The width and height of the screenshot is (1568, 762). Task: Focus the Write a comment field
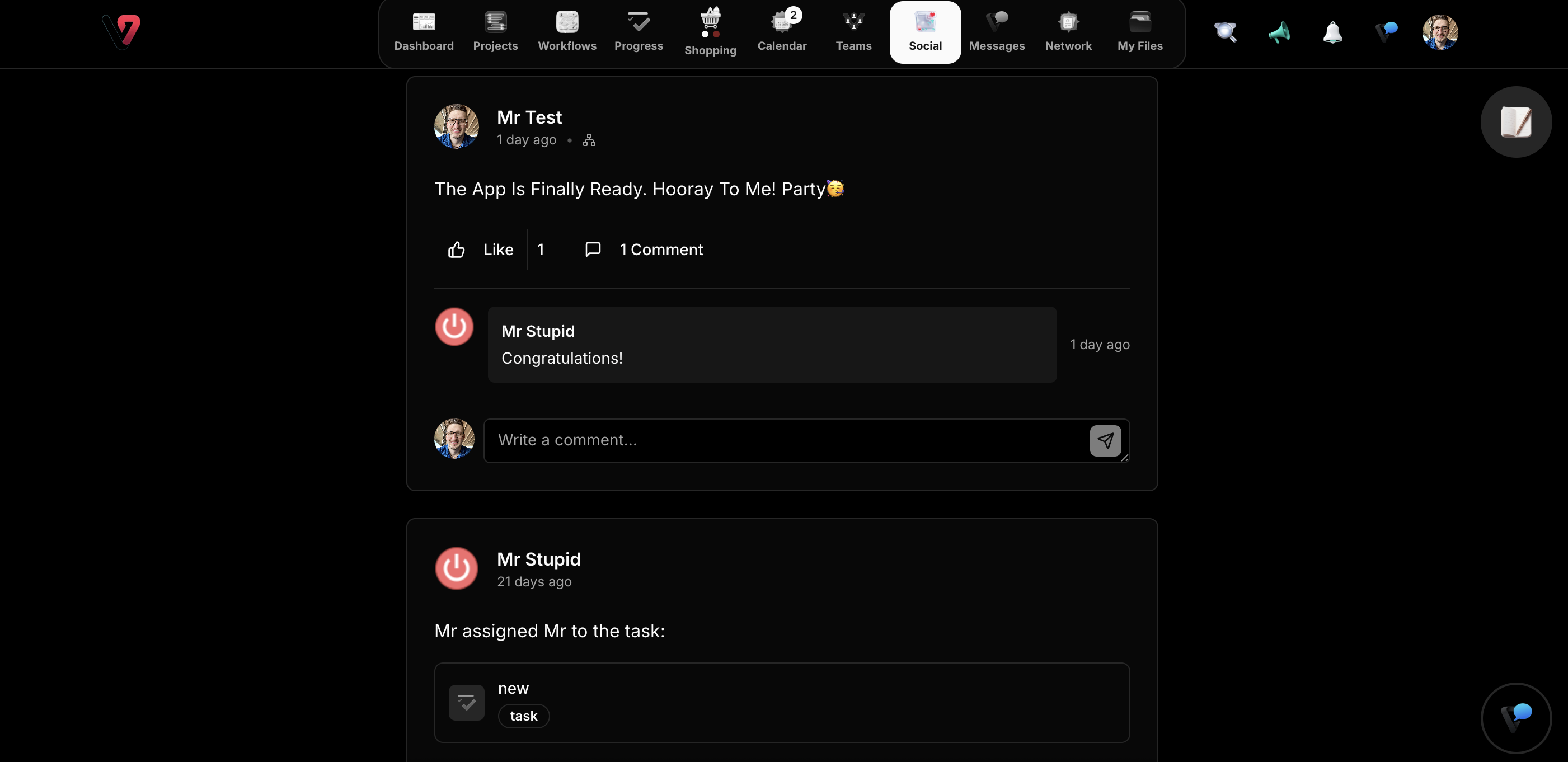click(x=785, y=440)
